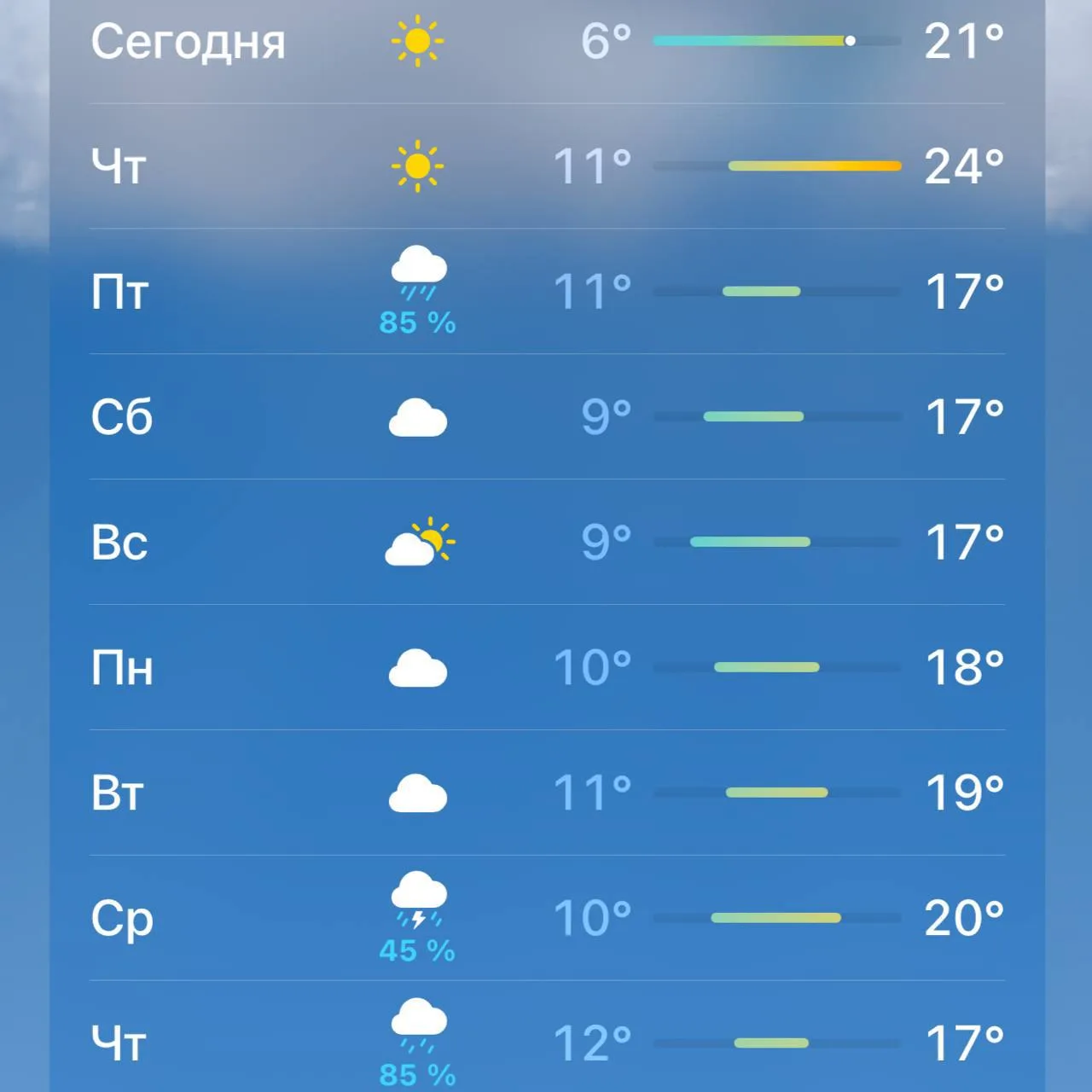
Task: Select the cloudy Сб forecast row
Action: pos(547,417)
